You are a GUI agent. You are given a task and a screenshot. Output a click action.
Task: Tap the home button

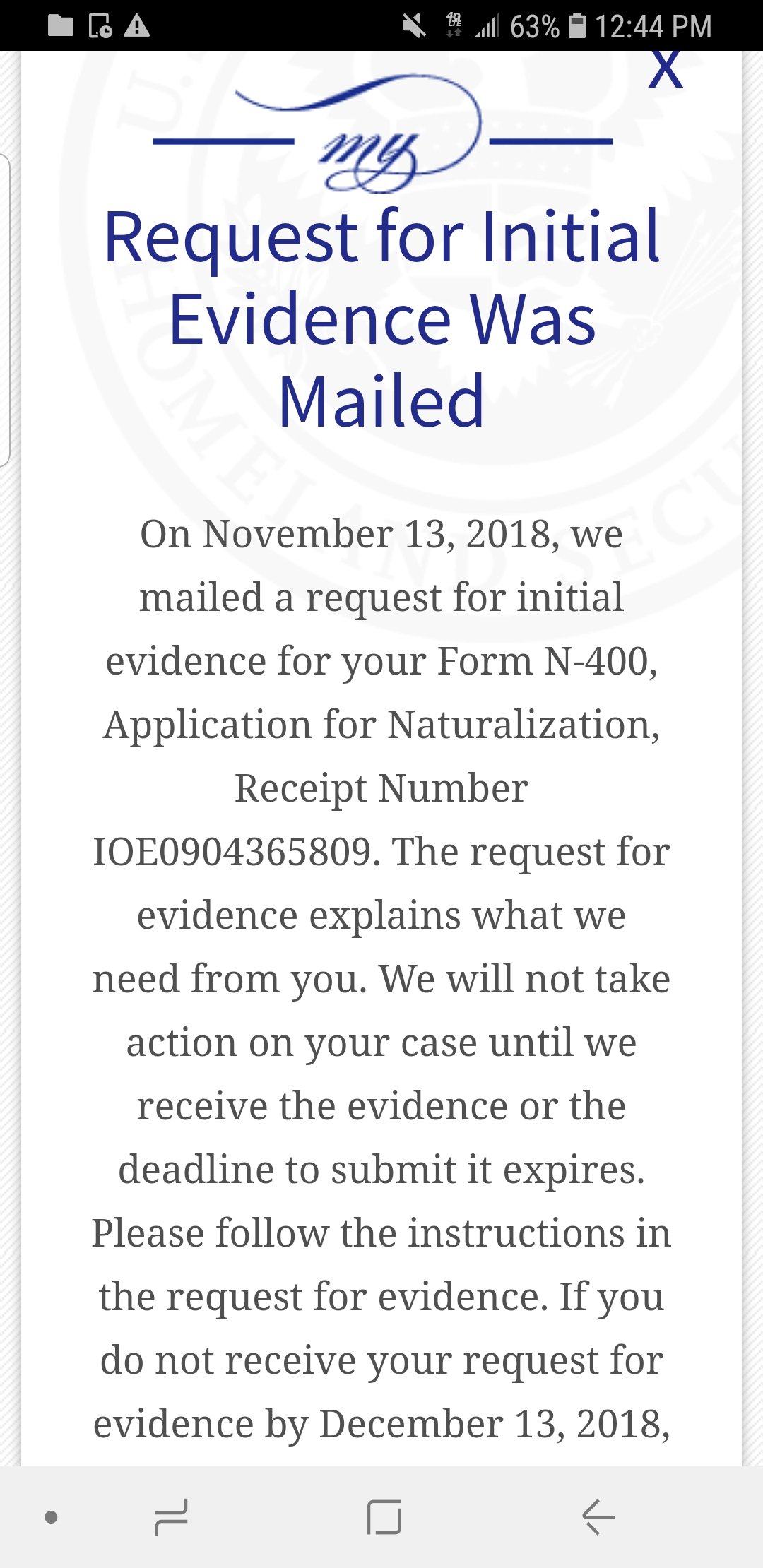pyautogui.click(x=384, y=1517)
